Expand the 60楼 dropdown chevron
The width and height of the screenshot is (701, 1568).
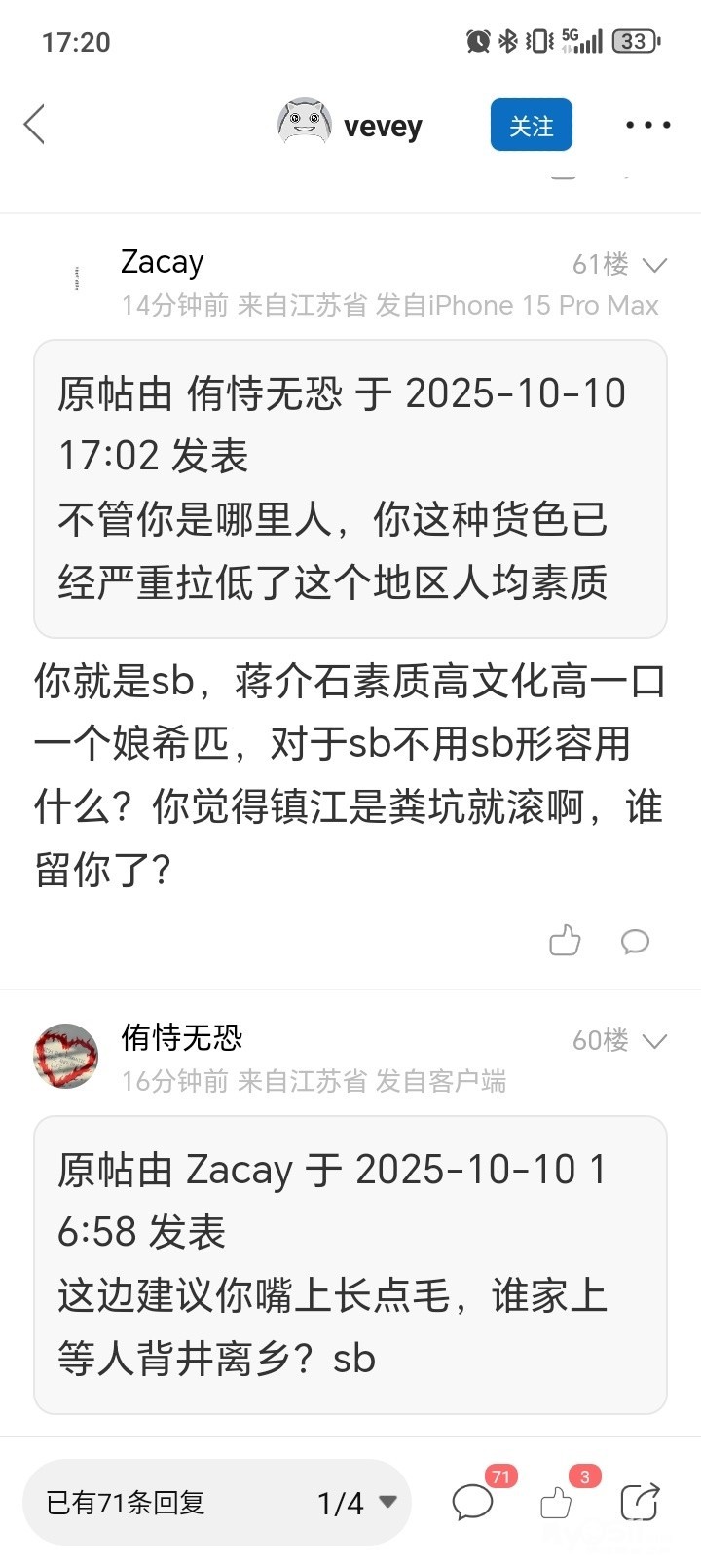coord(655,1041)
